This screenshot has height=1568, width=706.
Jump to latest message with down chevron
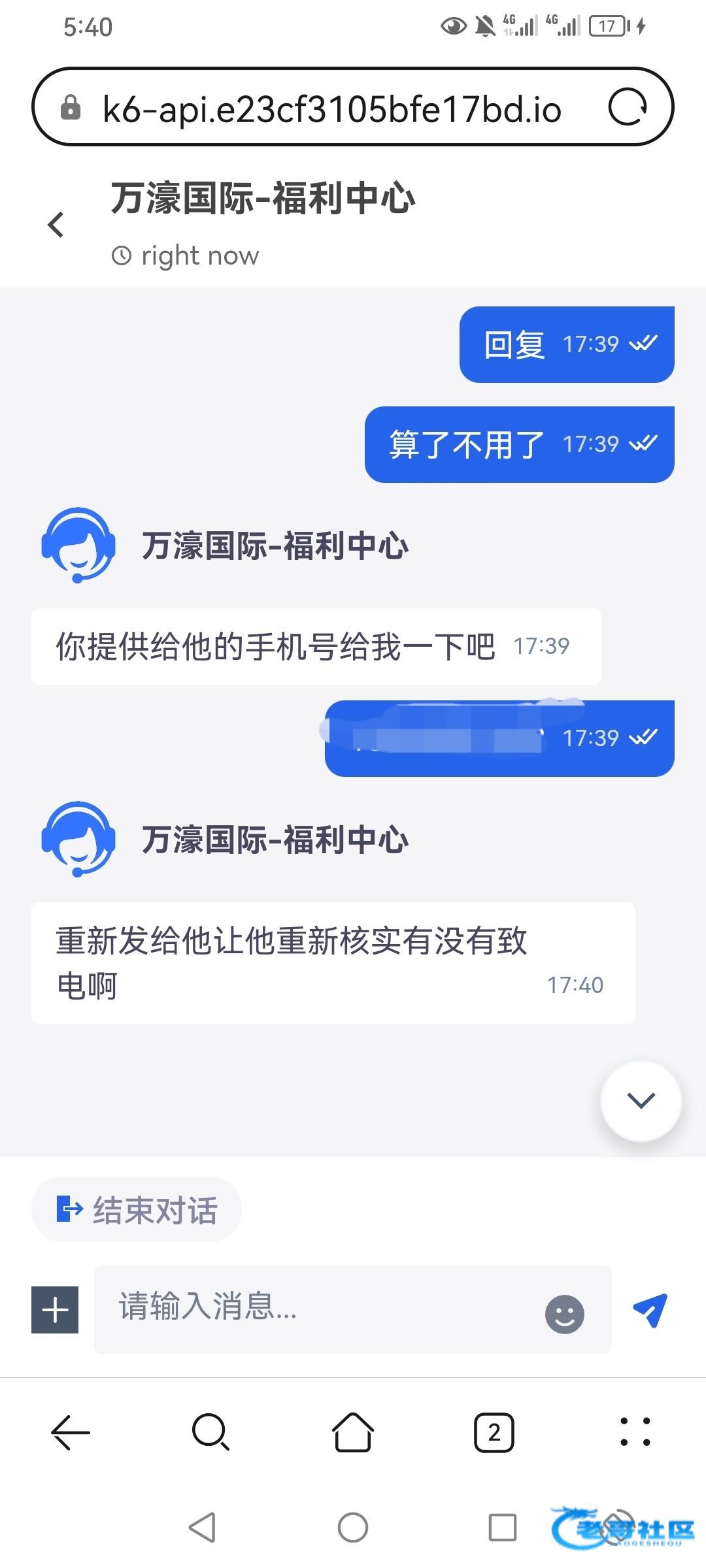pos(641,1100)
